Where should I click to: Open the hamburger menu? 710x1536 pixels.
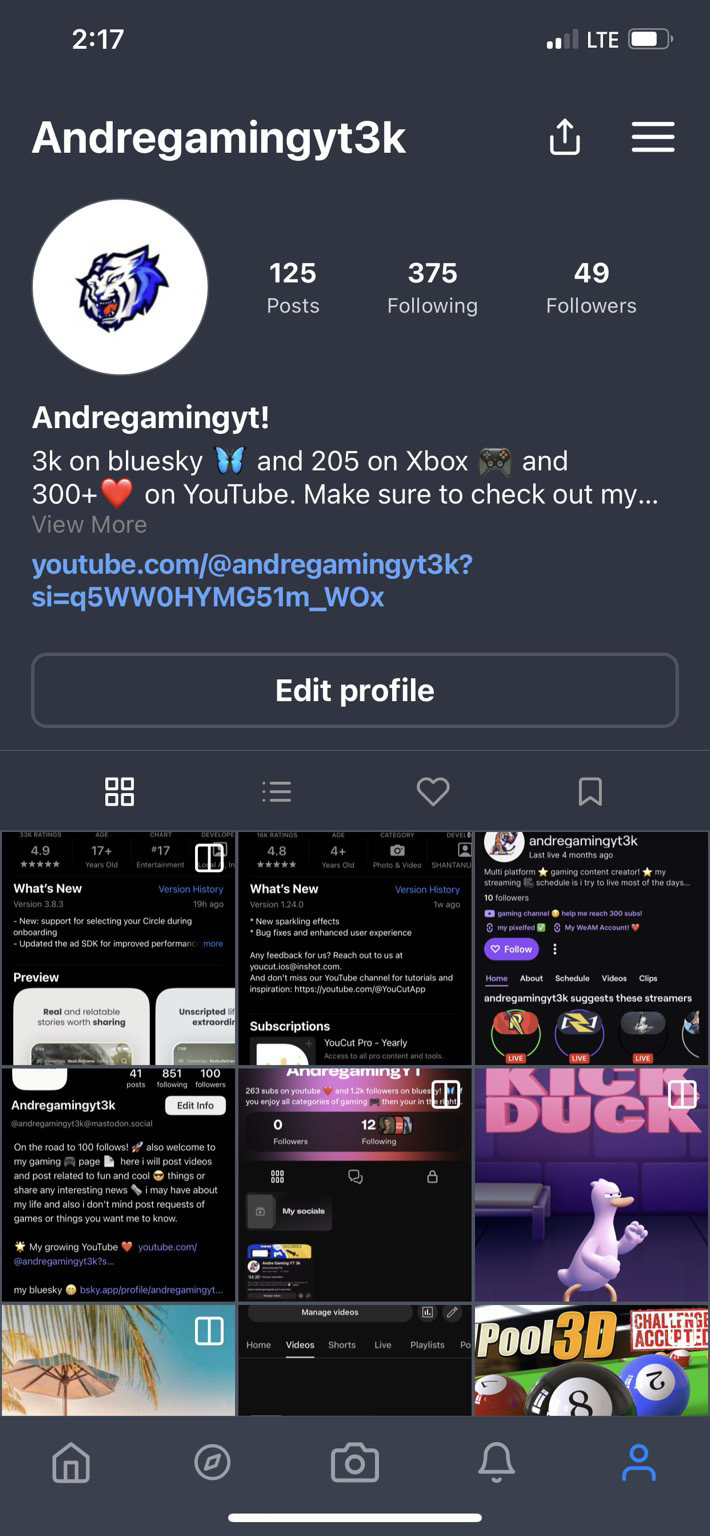tap(653, 137)
